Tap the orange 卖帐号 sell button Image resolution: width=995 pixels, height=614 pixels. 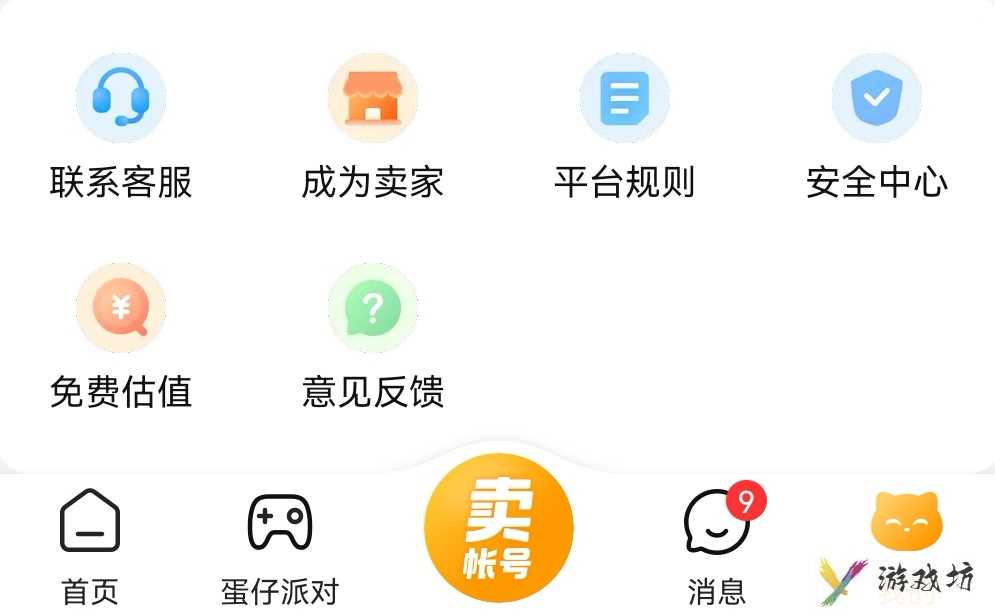pos(498,528)
